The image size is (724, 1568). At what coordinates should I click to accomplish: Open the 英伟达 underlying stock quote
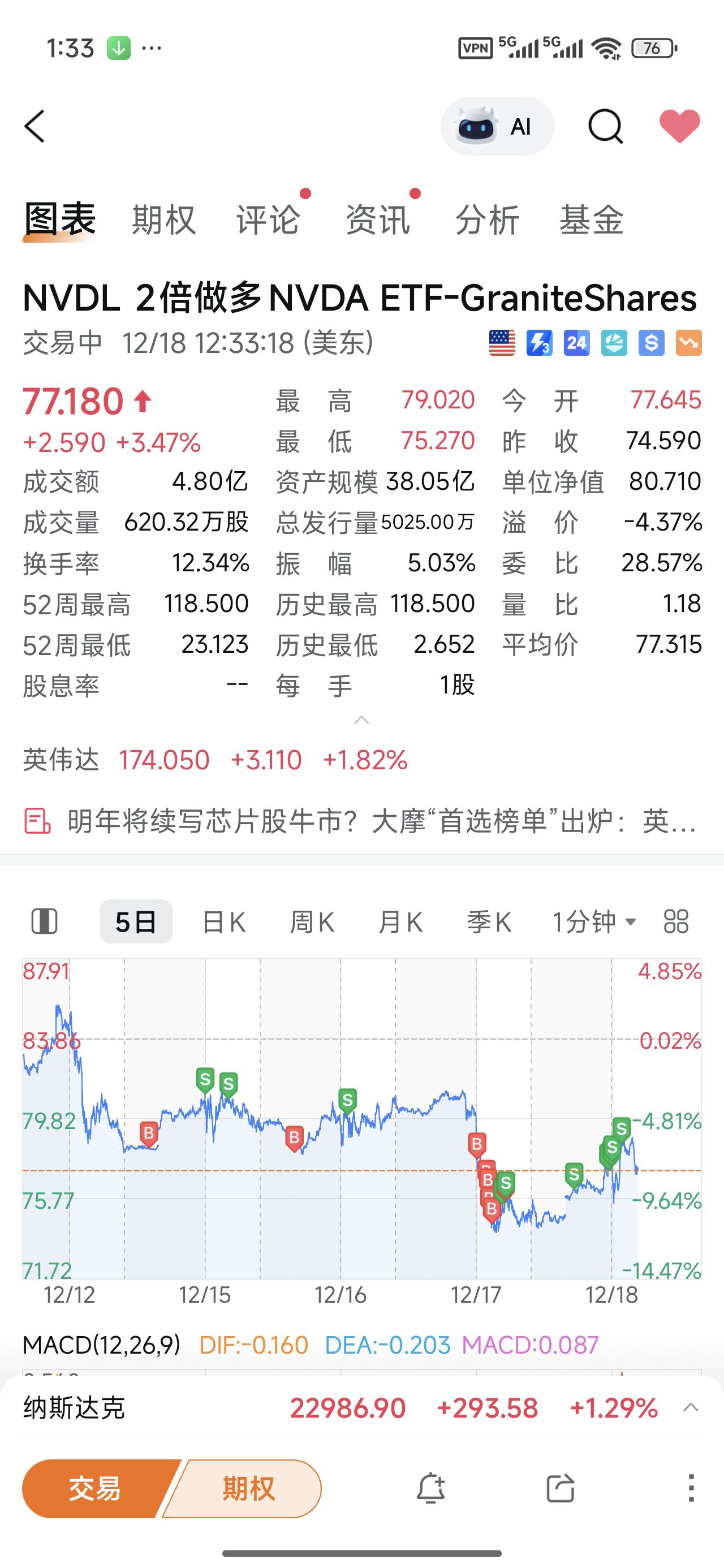pyautogui.click(x=215, y=760)
